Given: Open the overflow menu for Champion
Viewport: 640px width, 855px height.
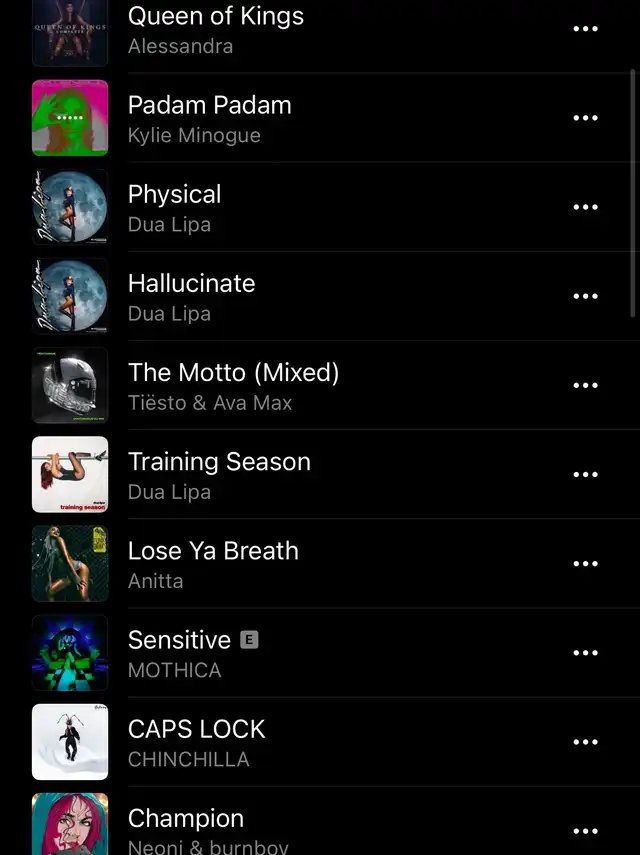Looking at the screenshot, I should pos(585,830).
